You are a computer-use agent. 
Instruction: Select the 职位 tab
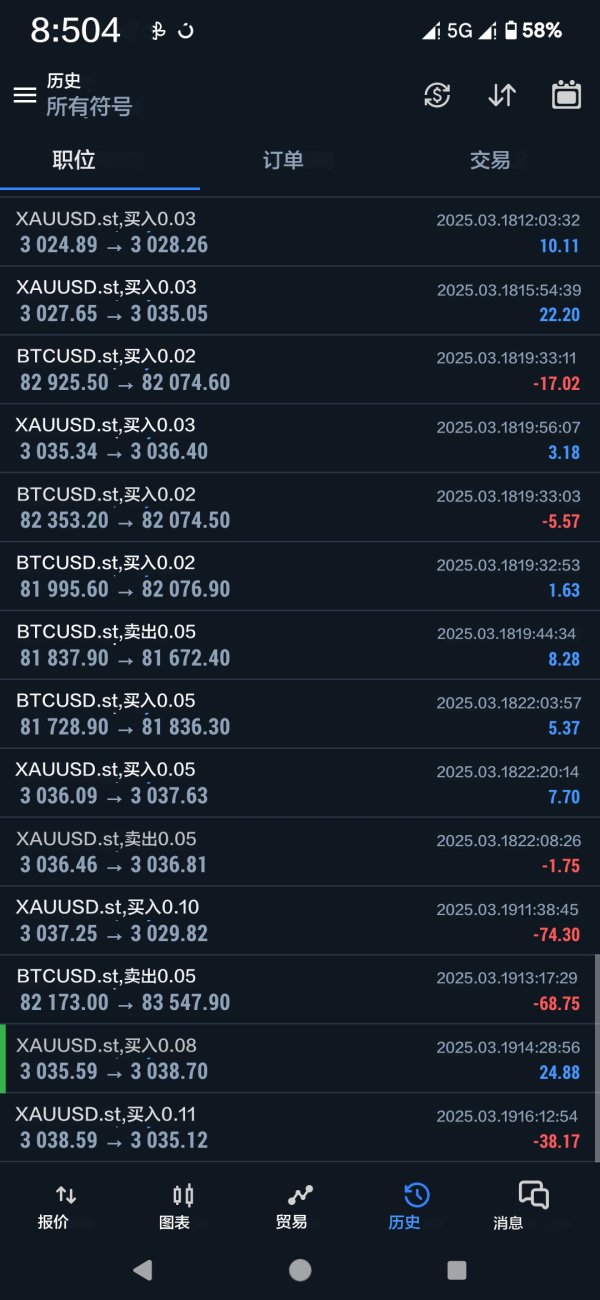(74, 160)
